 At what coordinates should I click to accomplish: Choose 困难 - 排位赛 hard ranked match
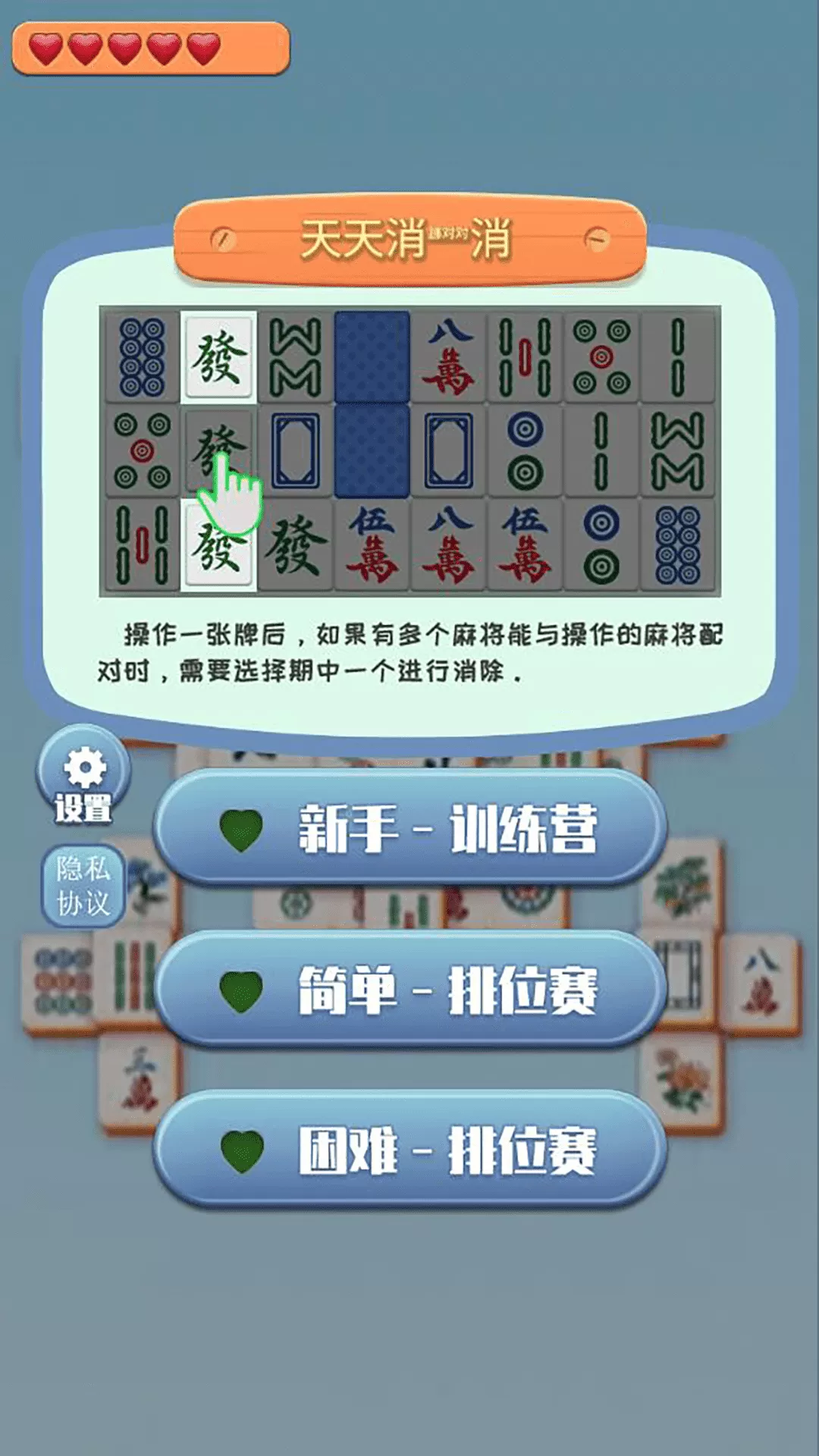410,1150
